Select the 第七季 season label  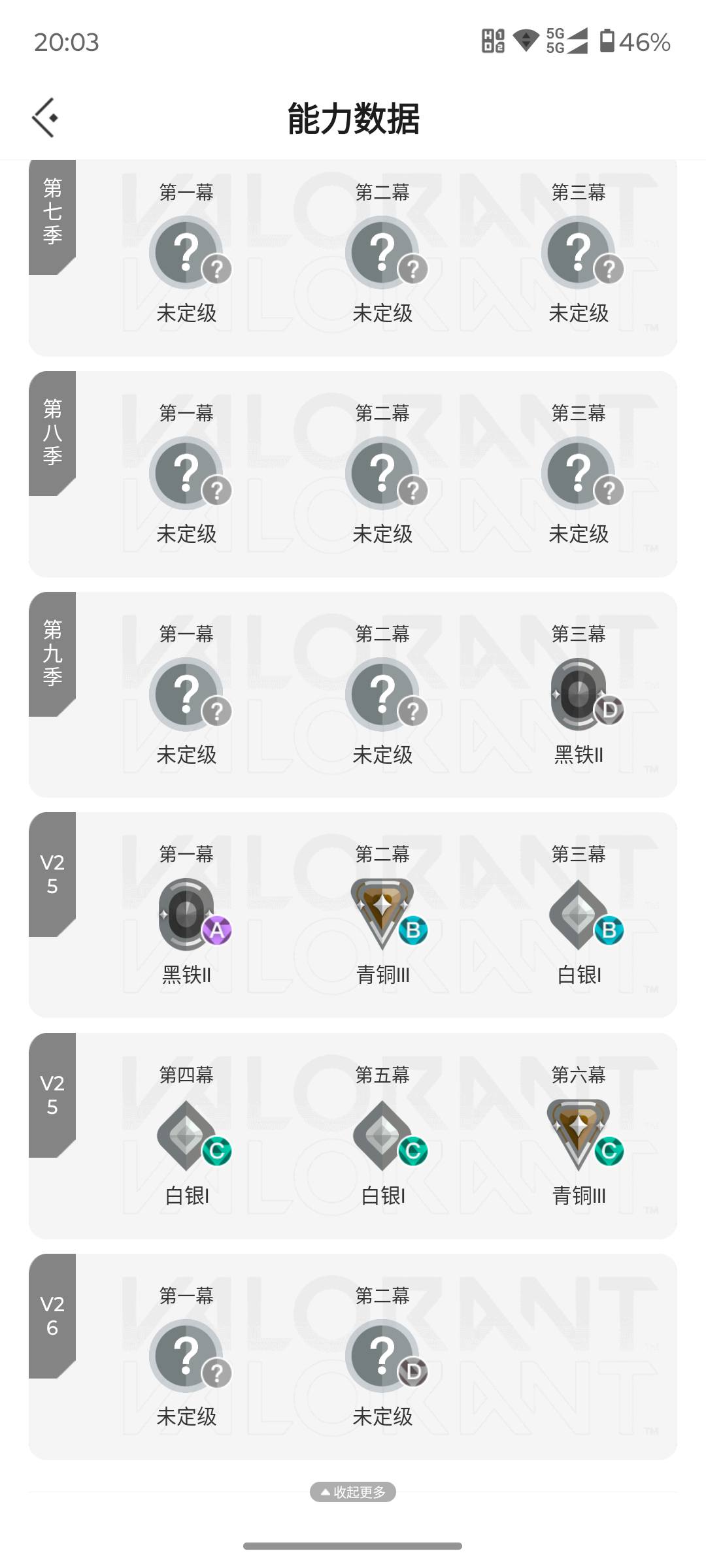(51, 212)
